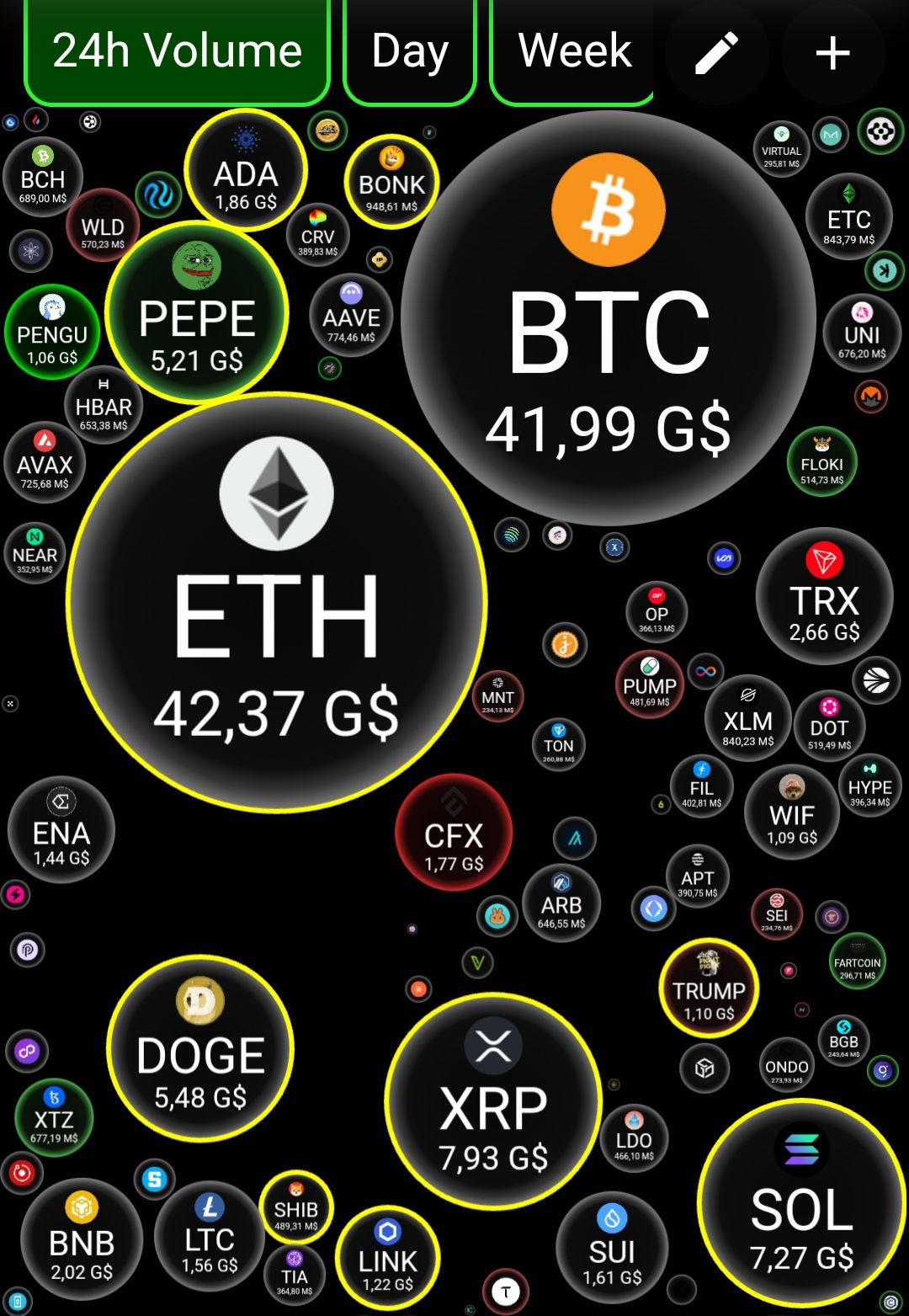This screenshot has height=1316, width=909.
Task: Open the DOGE bubble
Action: point(200,1052)
